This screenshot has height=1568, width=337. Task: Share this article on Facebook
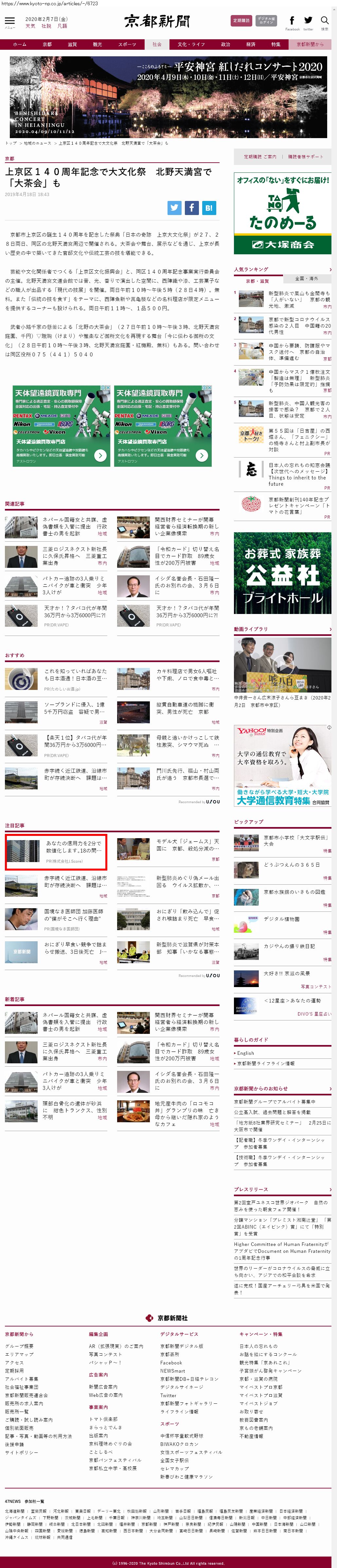point(192,207)
